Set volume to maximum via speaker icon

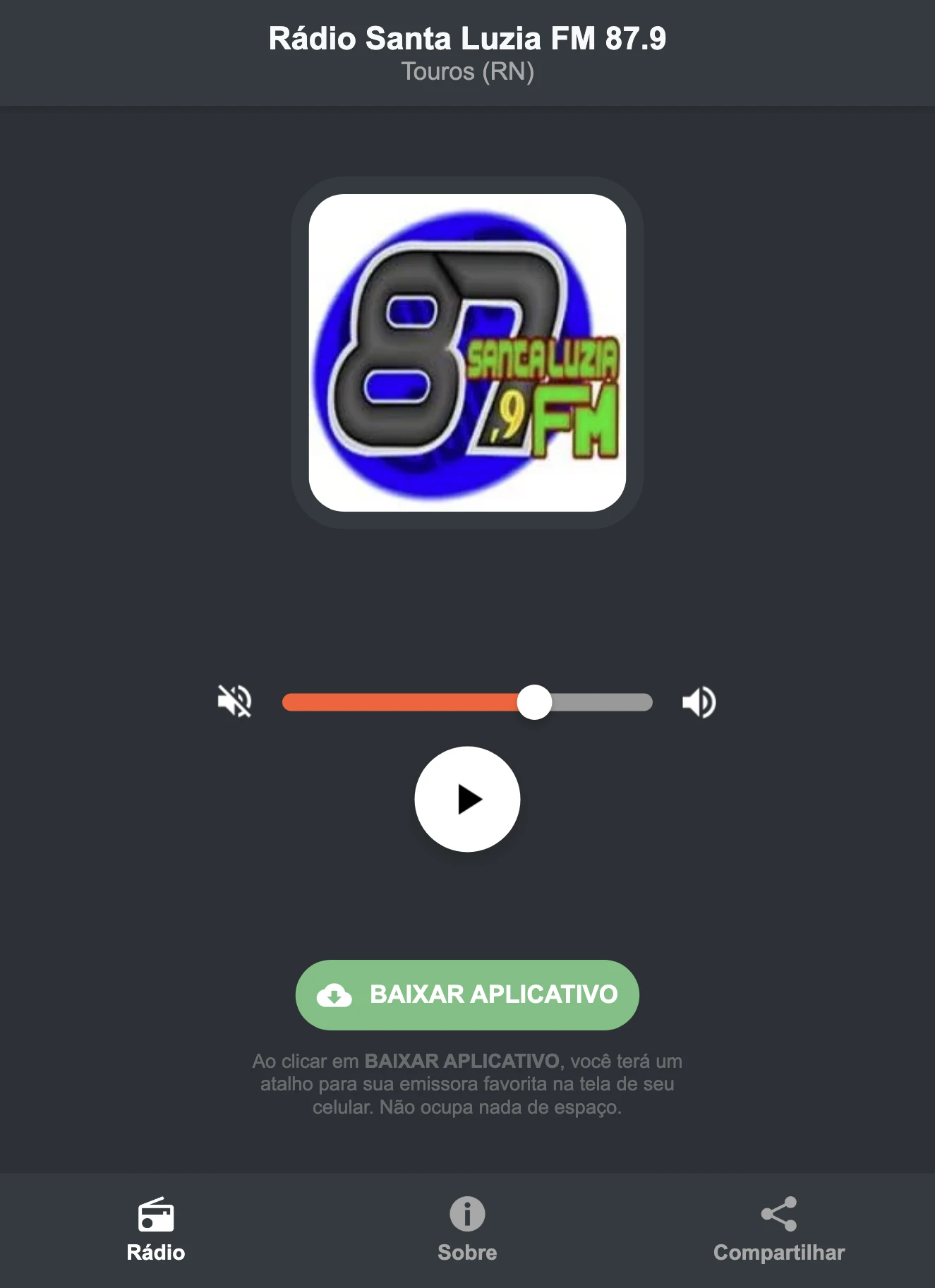pyautogui.click(x=699, y=701)
